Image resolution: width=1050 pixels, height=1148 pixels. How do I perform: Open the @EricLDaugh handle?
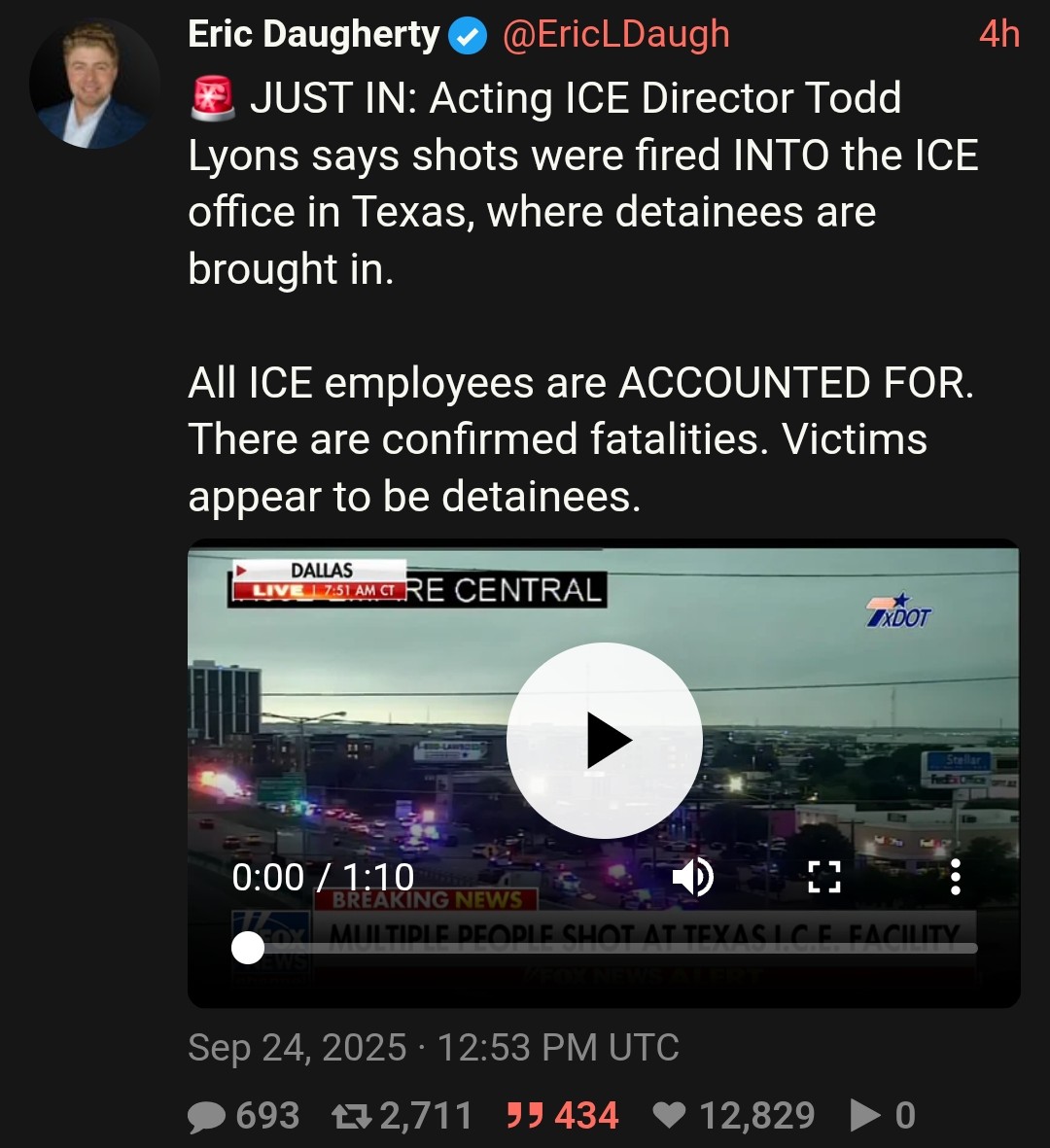[x=615, y=35]
